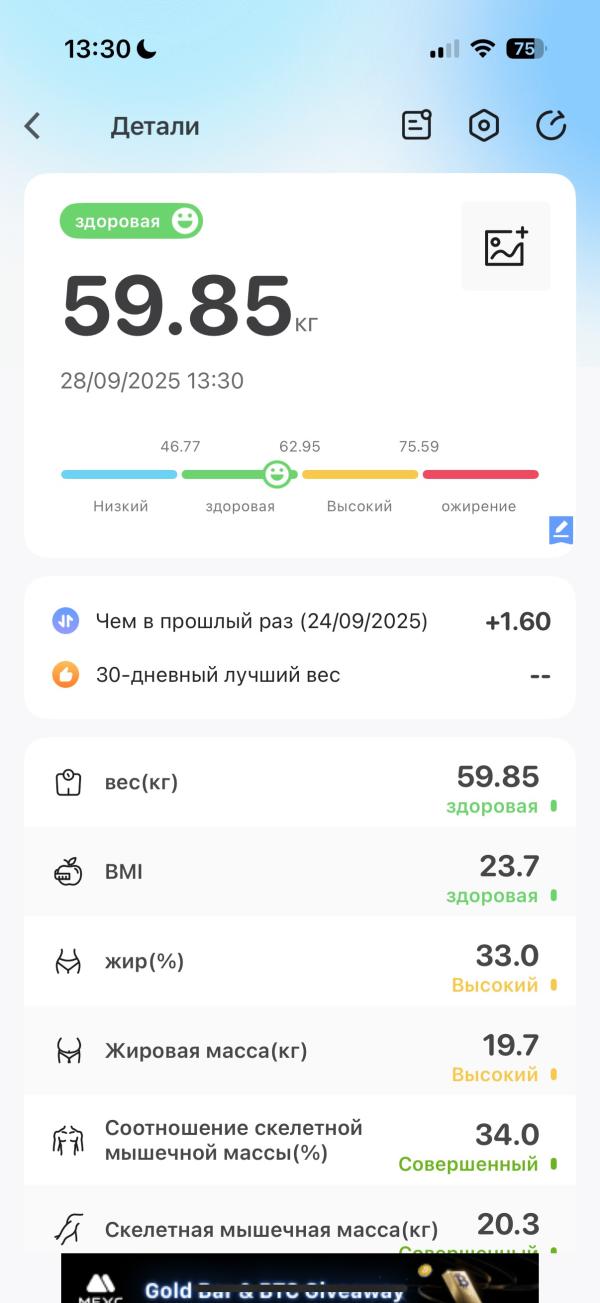
Task: Open the notes icon in top bar
Action: coord(416,126)
